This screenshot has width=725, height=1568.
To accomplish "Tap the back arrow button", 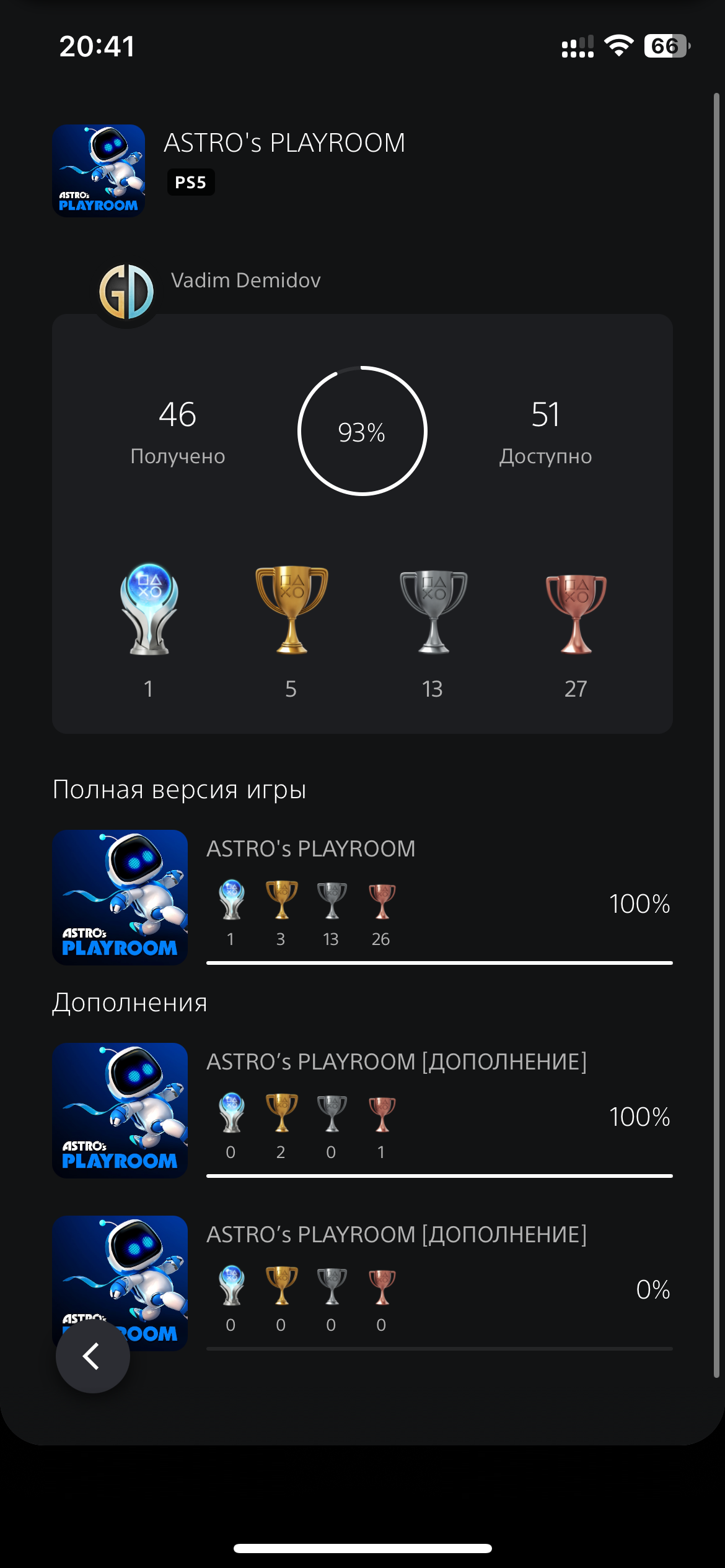I will click(x=93, y=1356).
